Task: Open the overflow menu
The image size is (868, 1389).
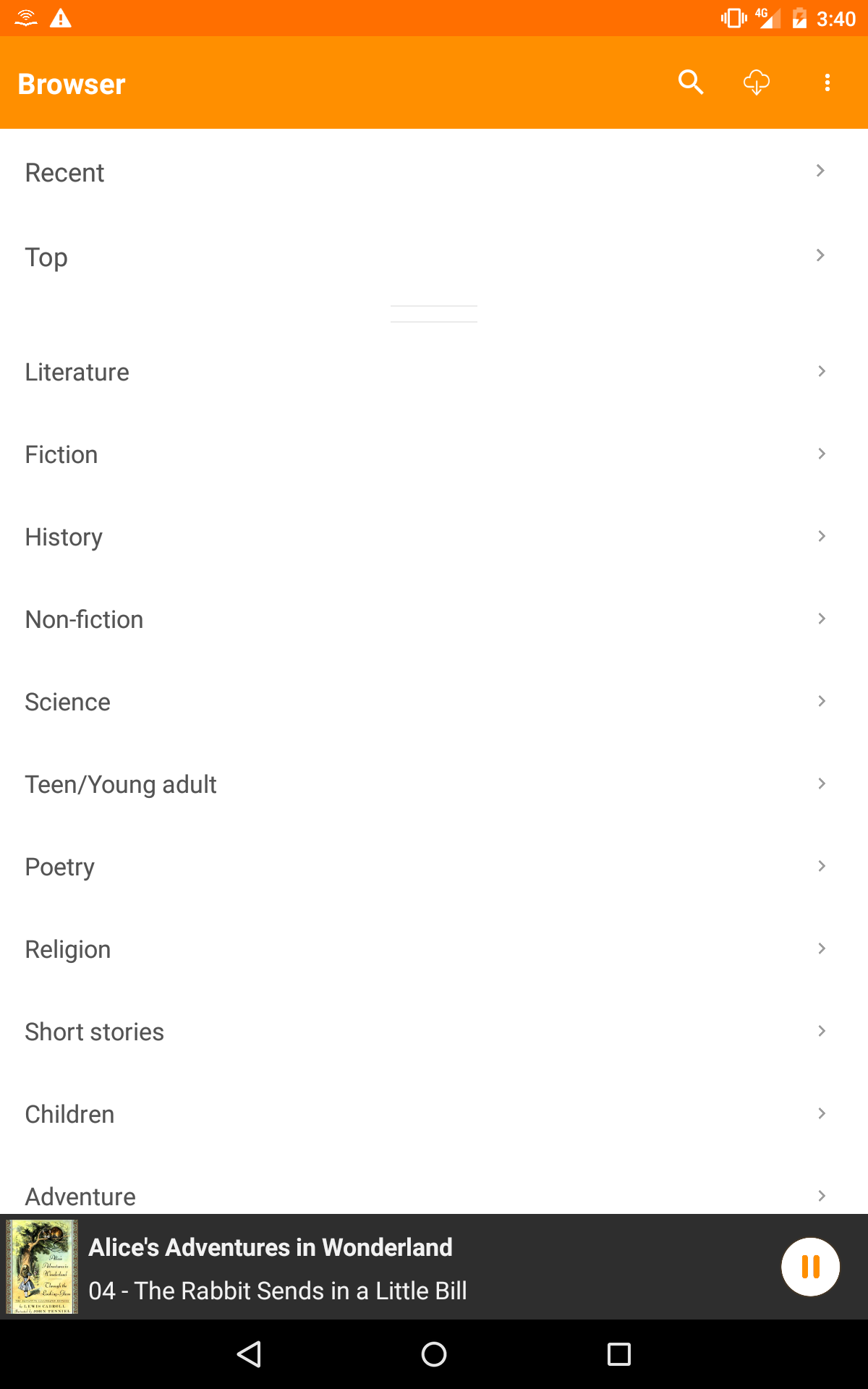Action: pos(827,82)
